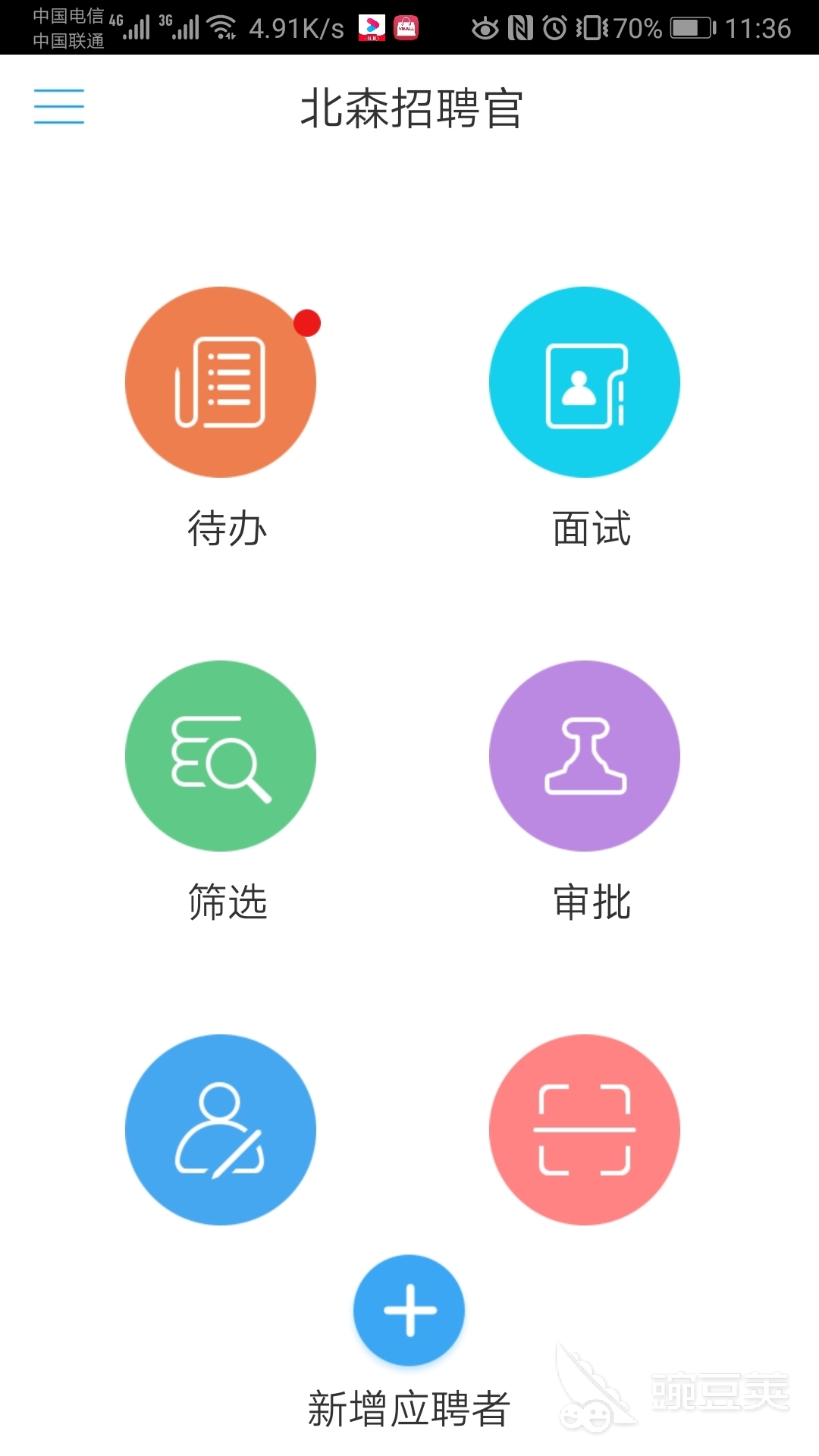Open the pink scan code button

(x=584, y=1129)
